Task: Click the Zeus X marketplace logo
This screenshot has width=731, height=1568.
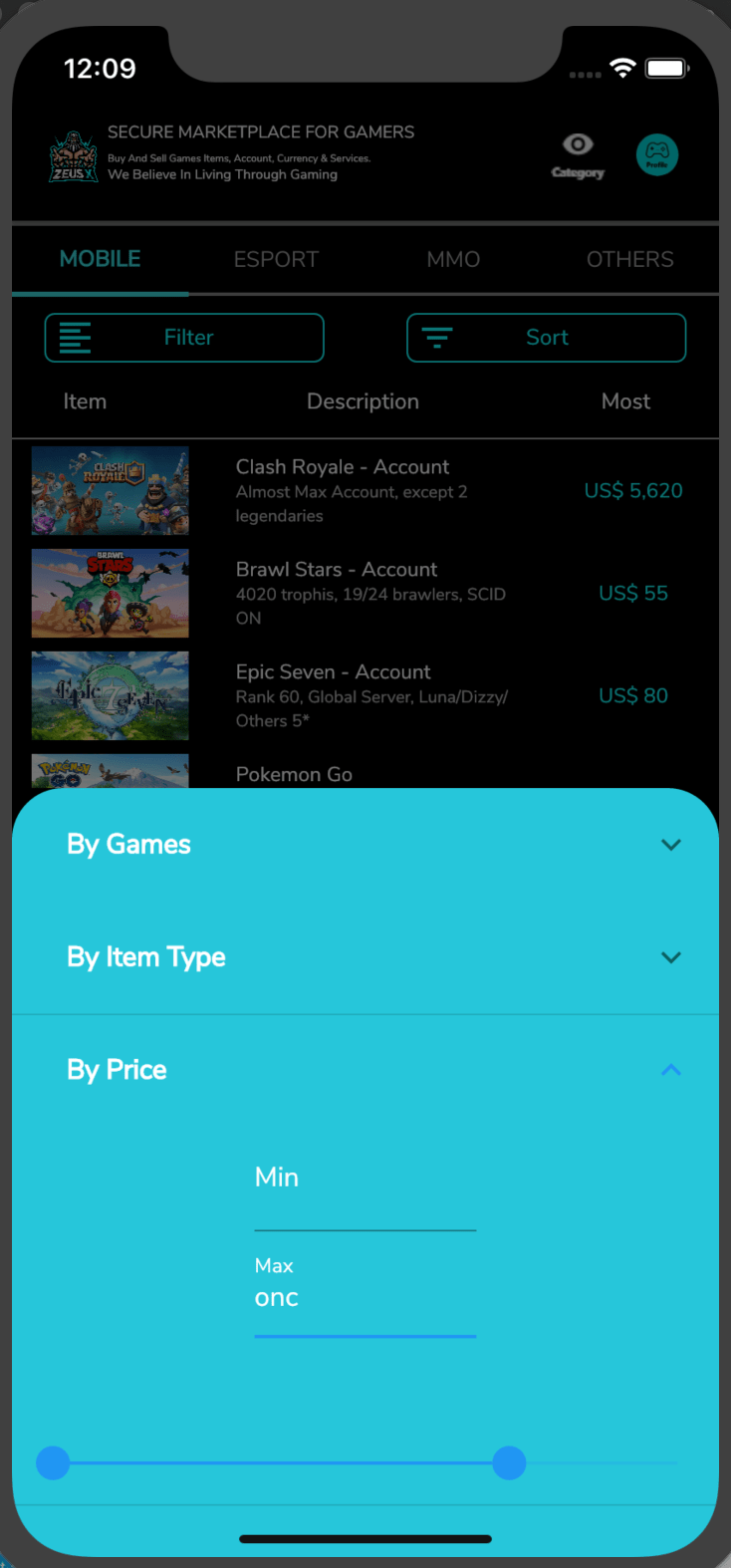Action: [72, 154]
